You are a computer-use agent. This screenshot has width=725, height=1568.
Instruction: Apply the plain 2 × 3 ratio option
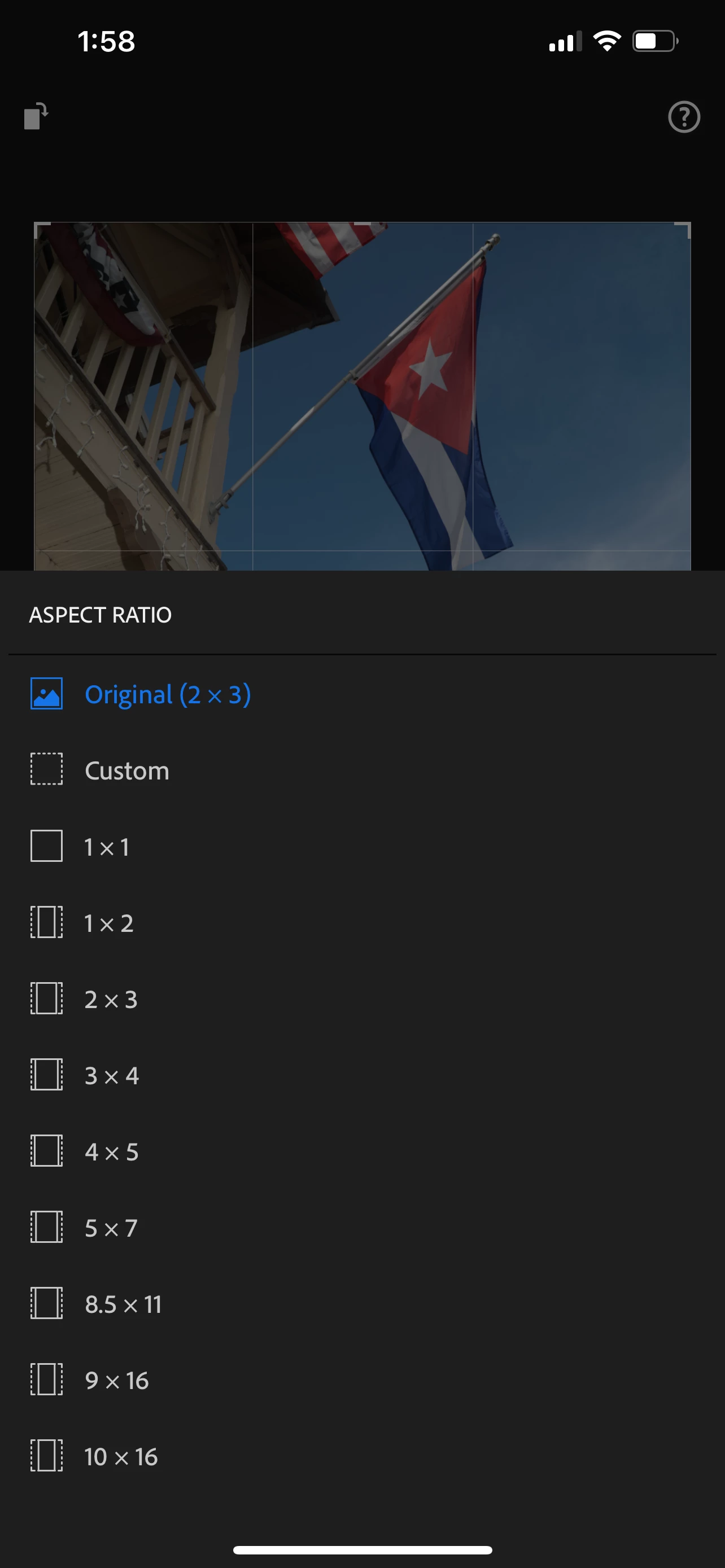(x=111, y=1000)
